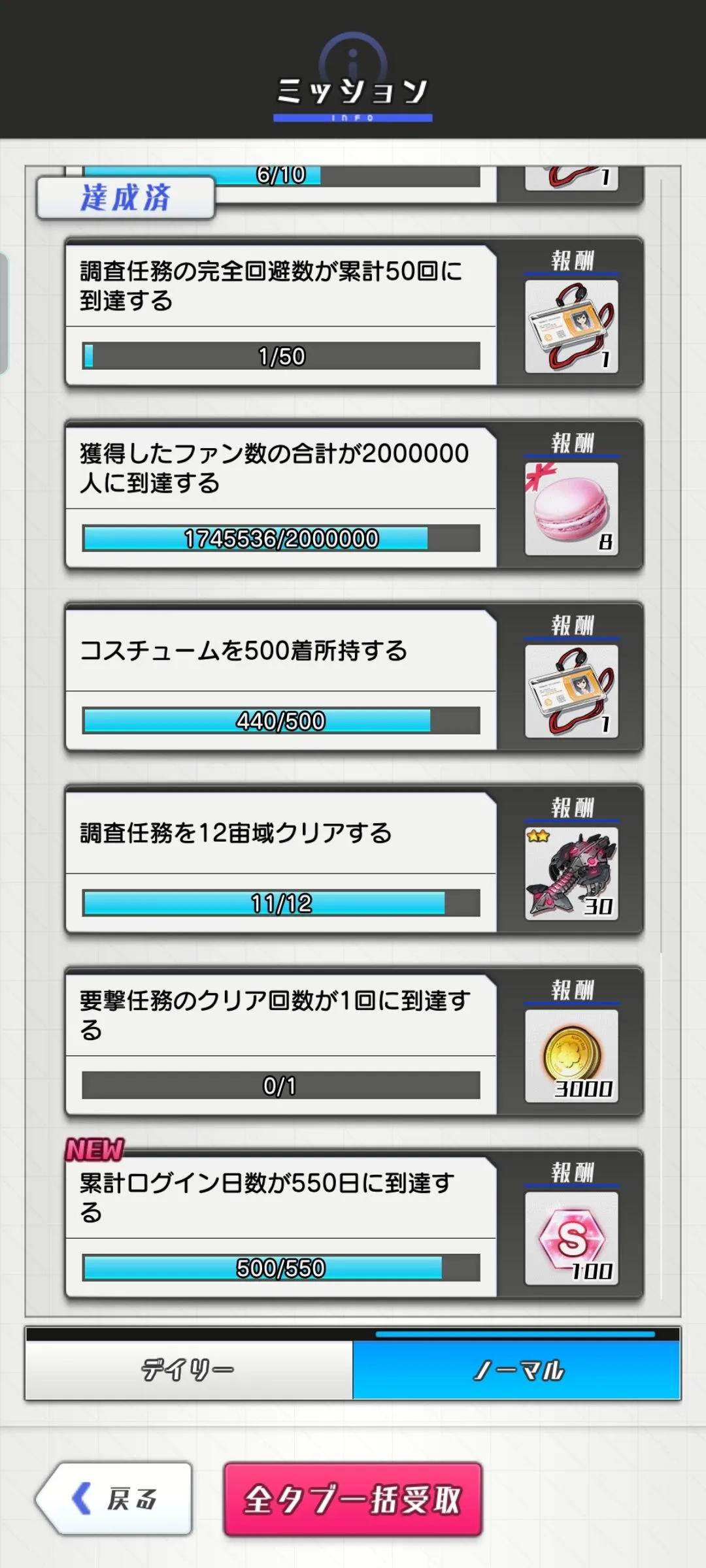View the ID card reward for the 完全回避50回 mission
This screenshot has width=706, height=1568.
coord(571,327)
